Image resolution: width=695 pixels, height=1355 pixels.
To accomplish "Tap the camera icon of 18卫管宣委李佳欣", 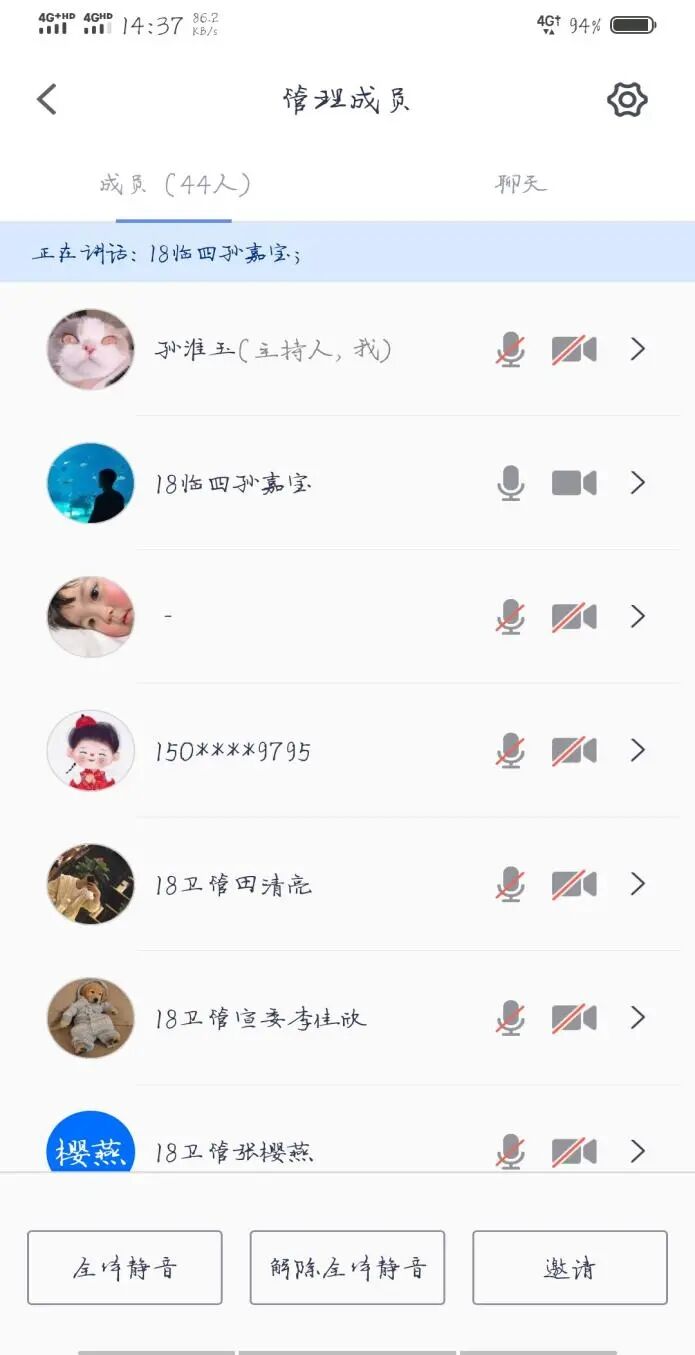I will tap(574, 1018).
